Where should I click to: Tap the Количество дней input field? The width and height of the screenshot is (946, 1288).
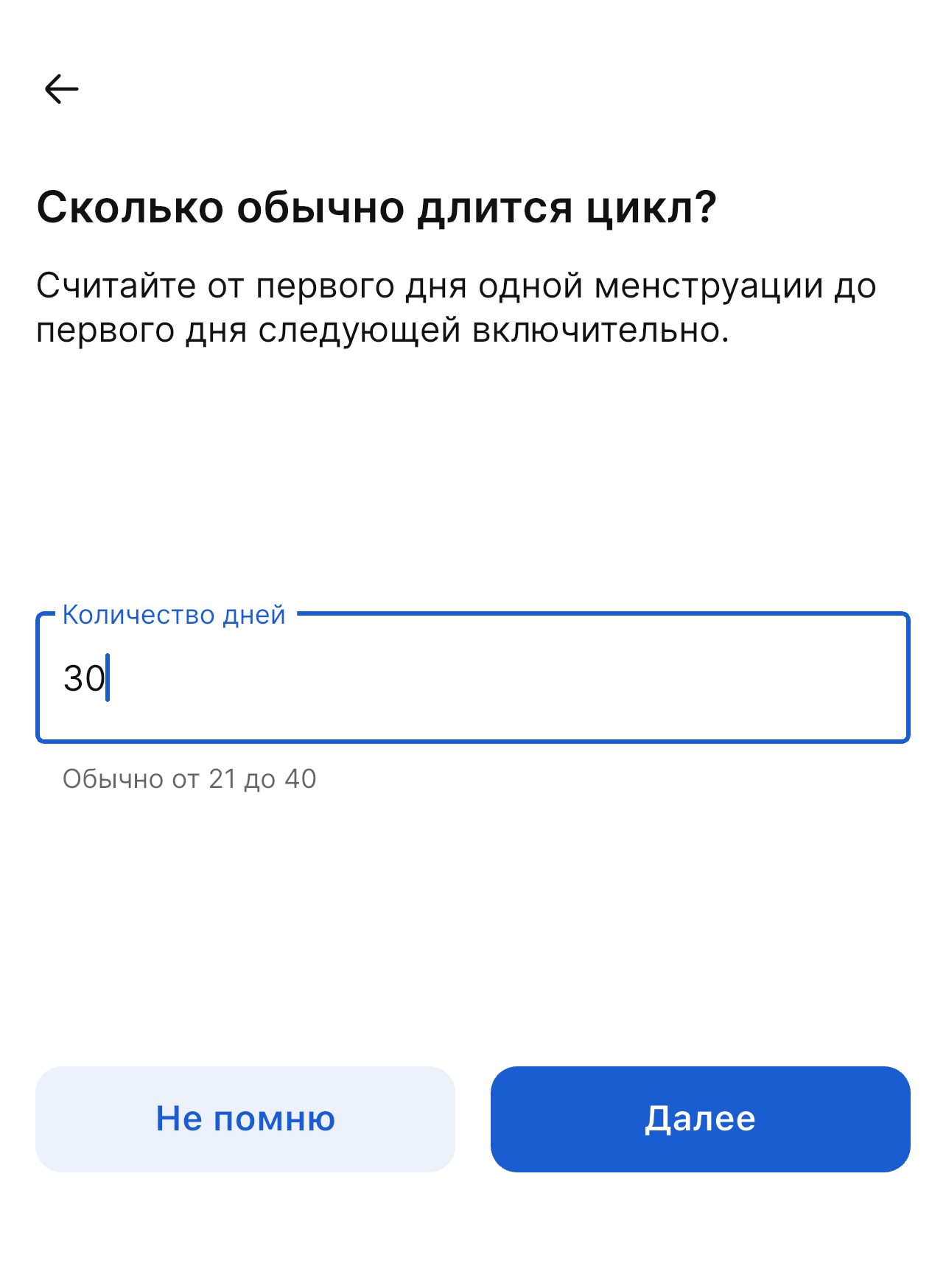click(472, 678)
